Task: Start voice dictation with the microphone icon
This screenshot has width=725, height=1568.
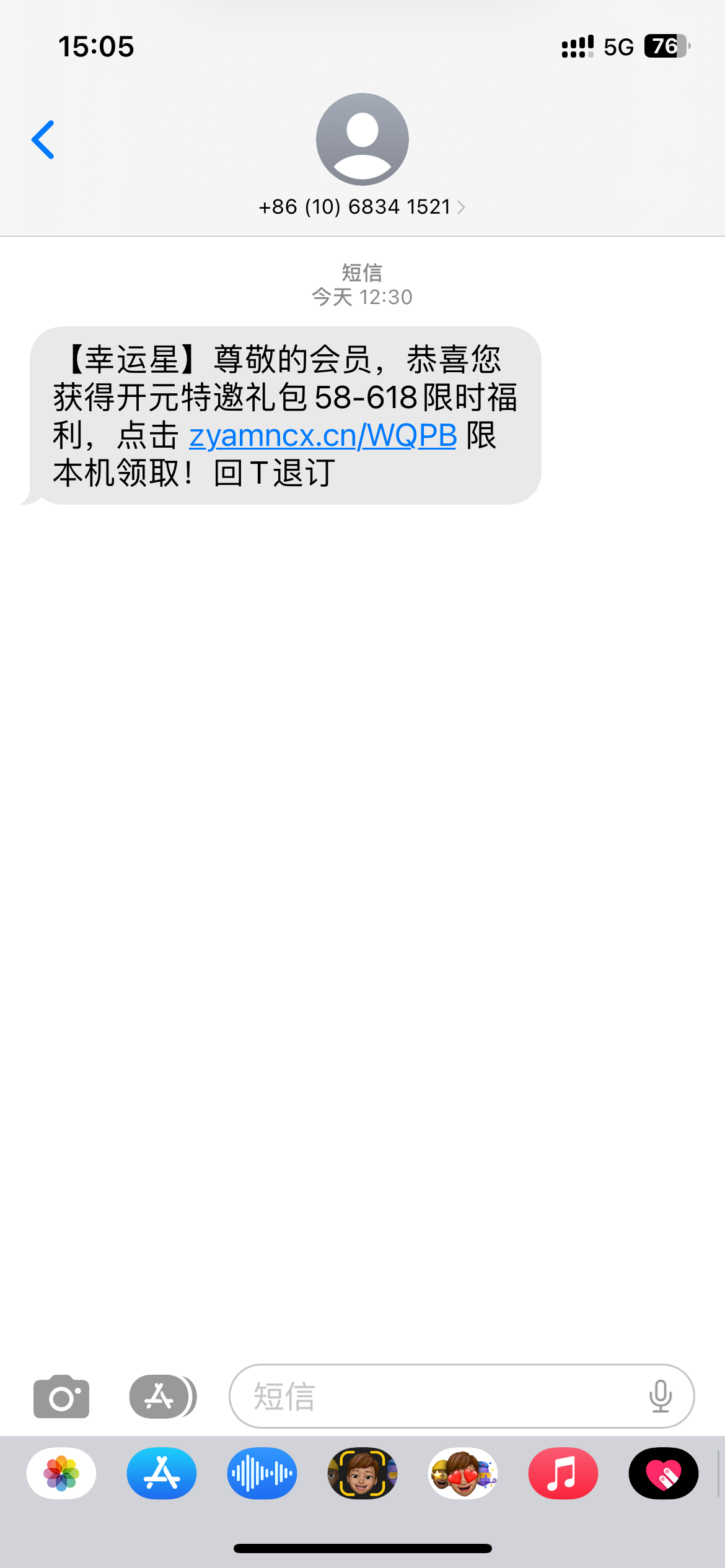Action: (x=660, y=1397)
